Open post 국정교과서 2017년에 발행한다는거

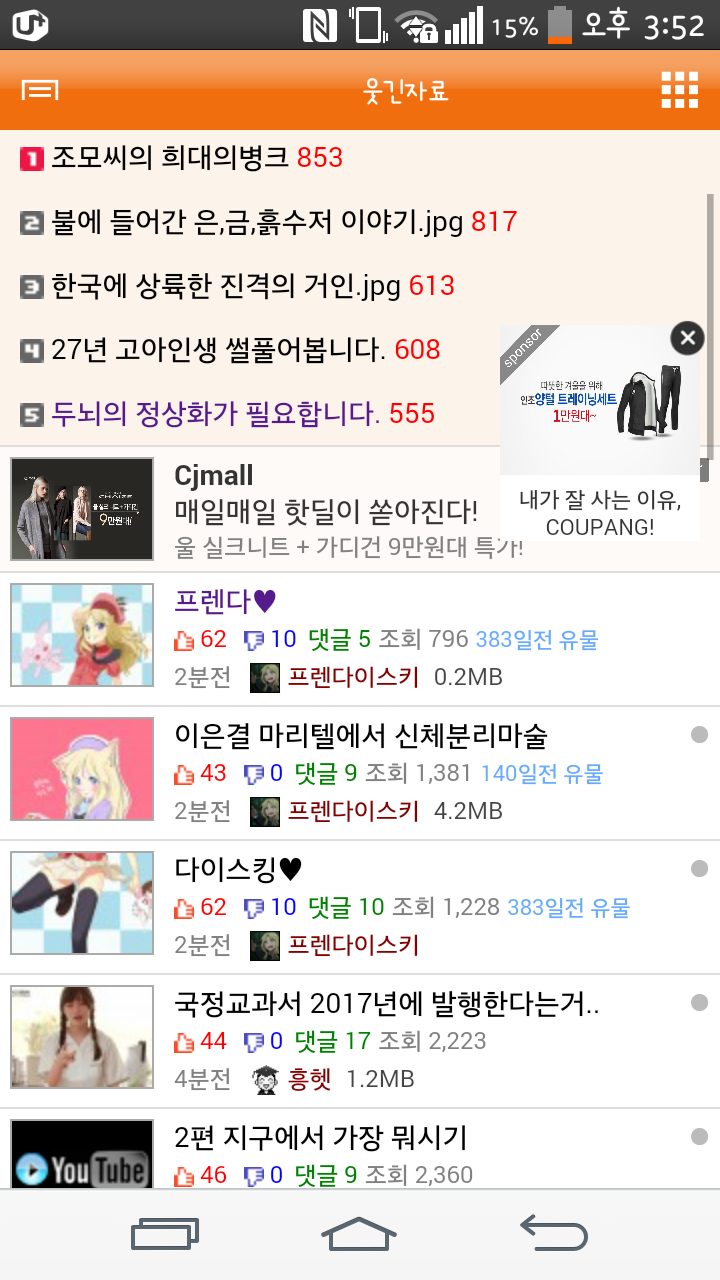pos(386,1003)
